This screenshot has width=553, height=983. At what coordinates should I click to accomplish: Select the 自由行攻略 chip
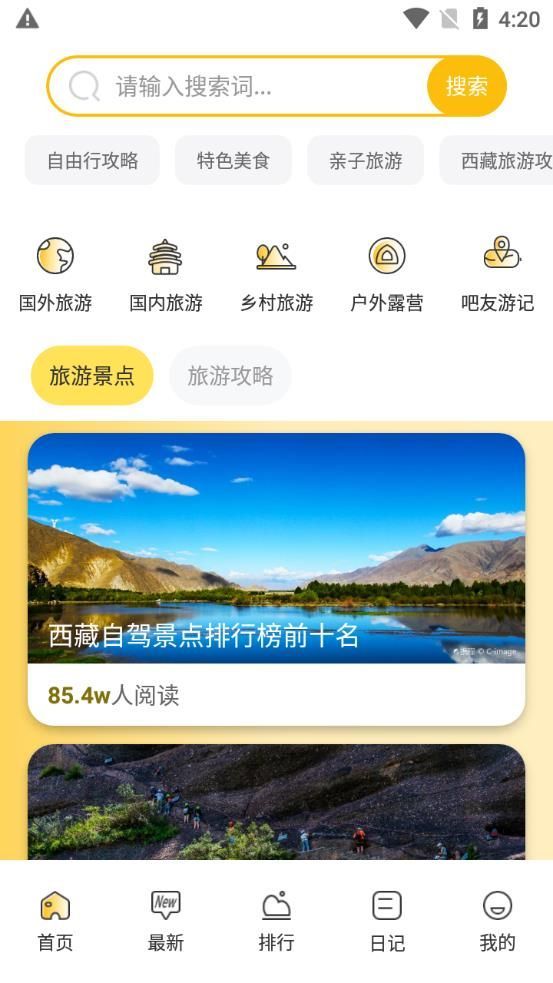click(x=92, y=160)
